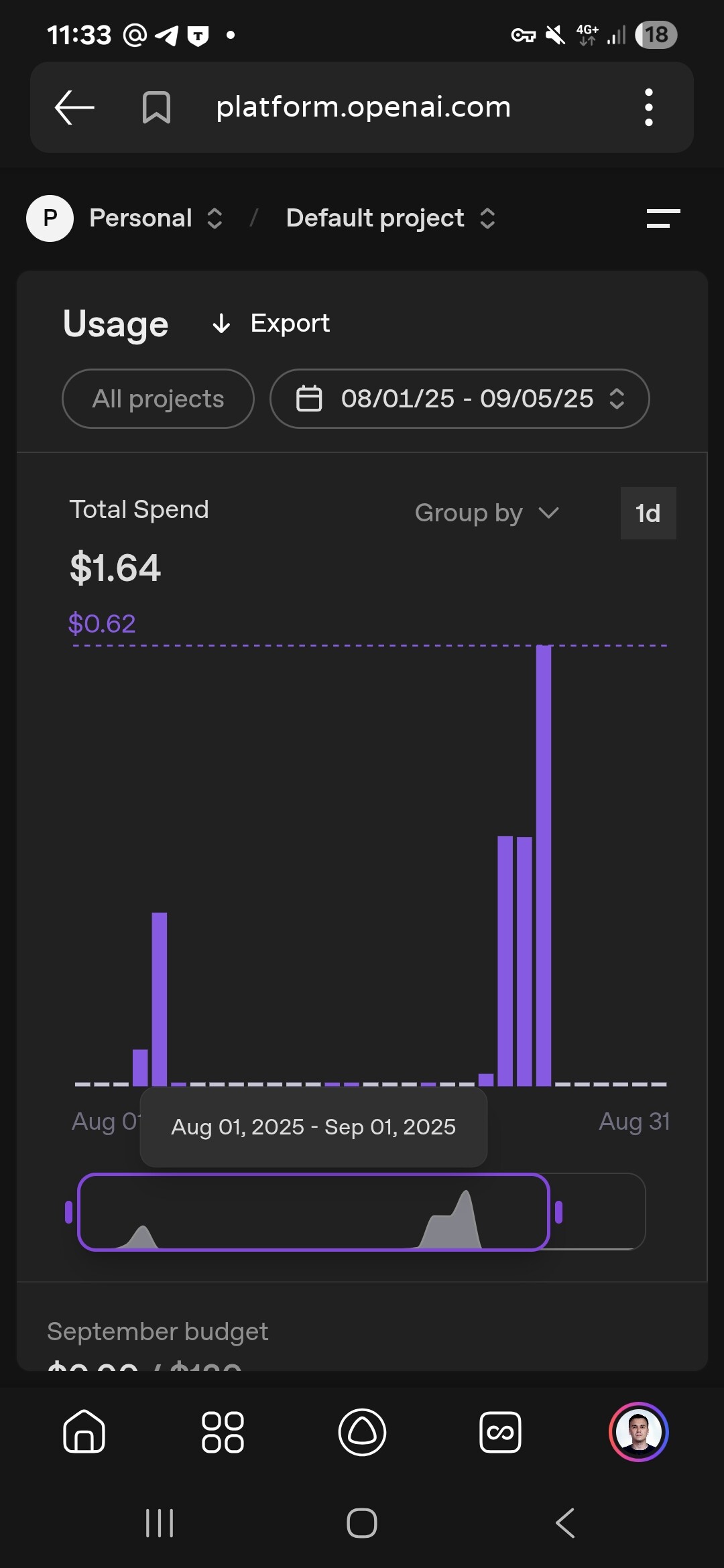Open the browser services grid
Image resolution: width=724 pixels, height=1568 pixels.
[223, 1432]
